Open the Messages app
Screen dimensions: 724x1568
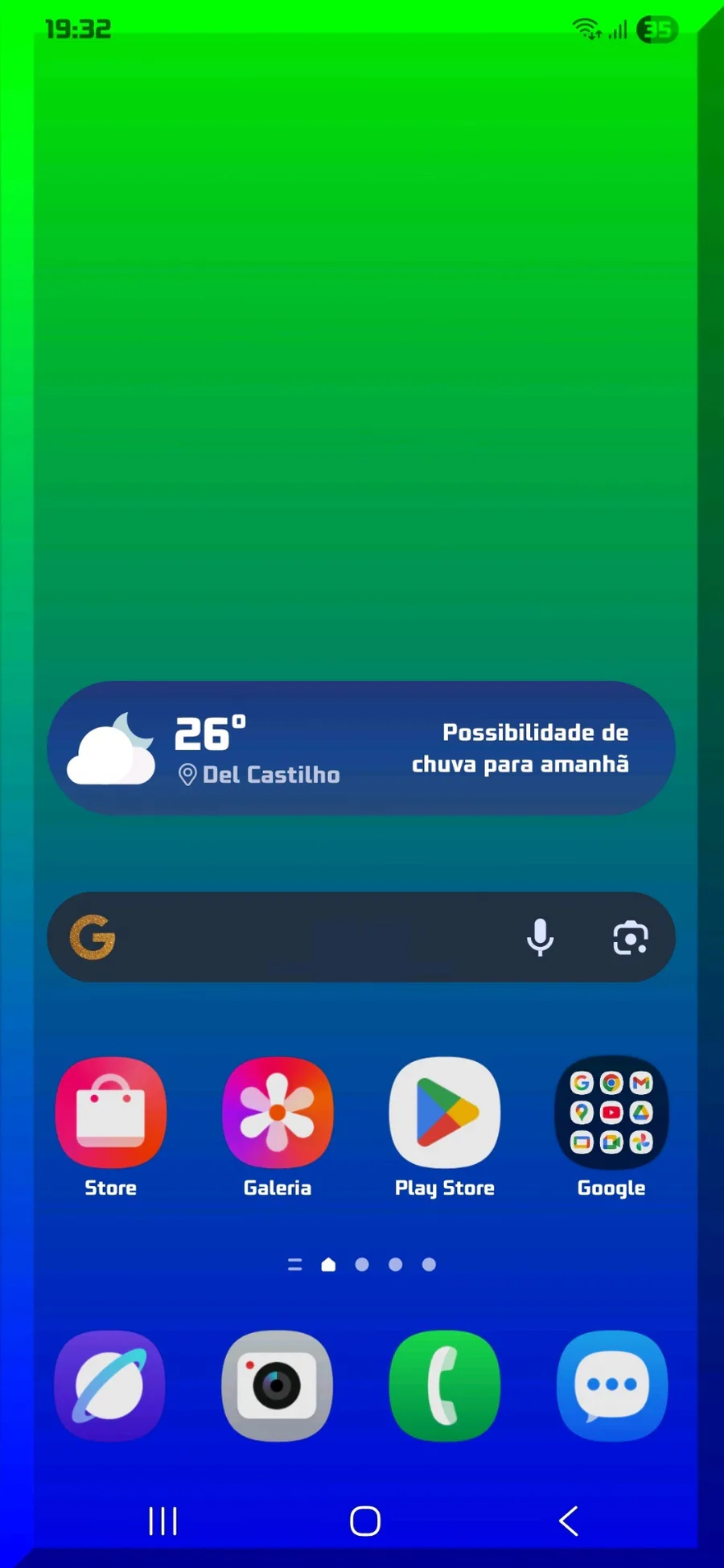pos(611,1385)
